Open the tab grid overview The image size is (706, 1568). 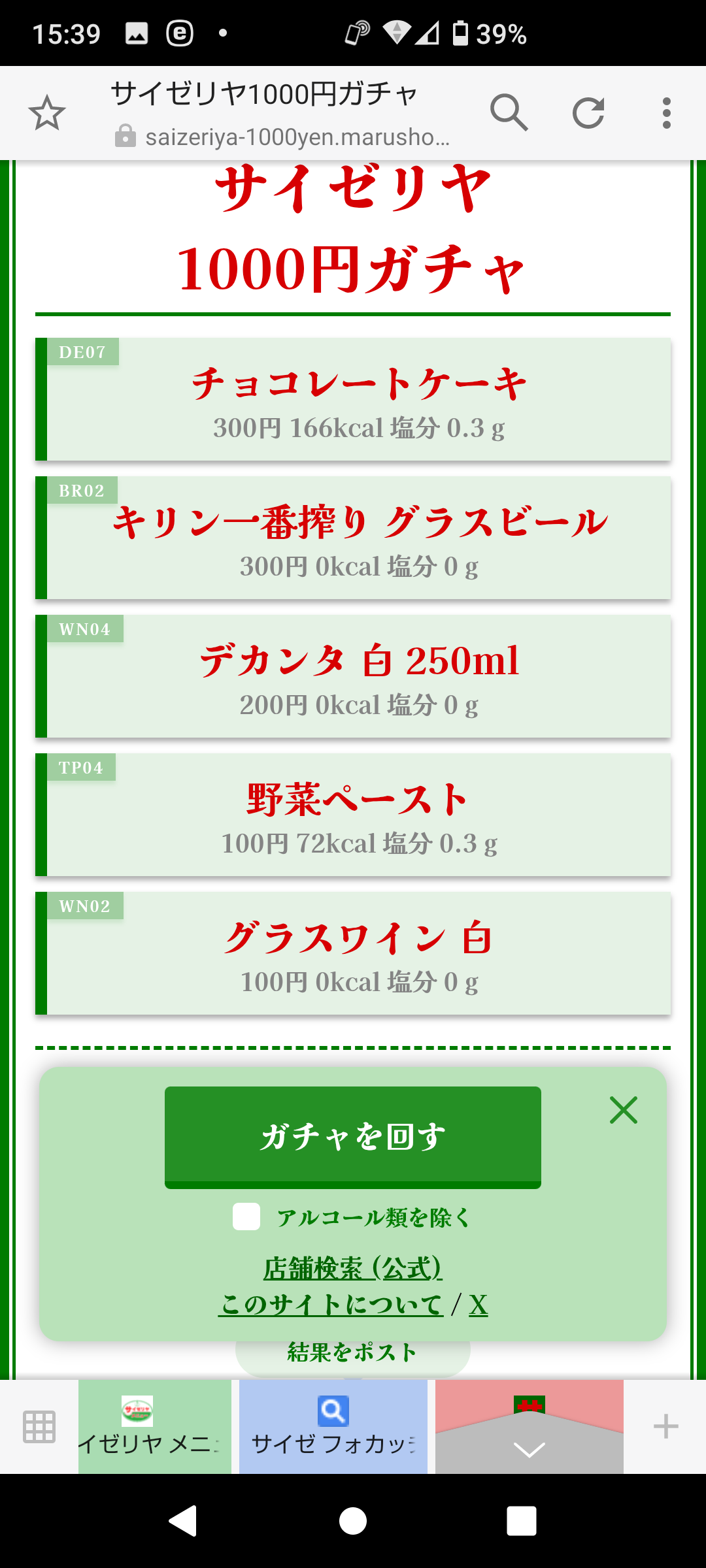point(39,1427)
